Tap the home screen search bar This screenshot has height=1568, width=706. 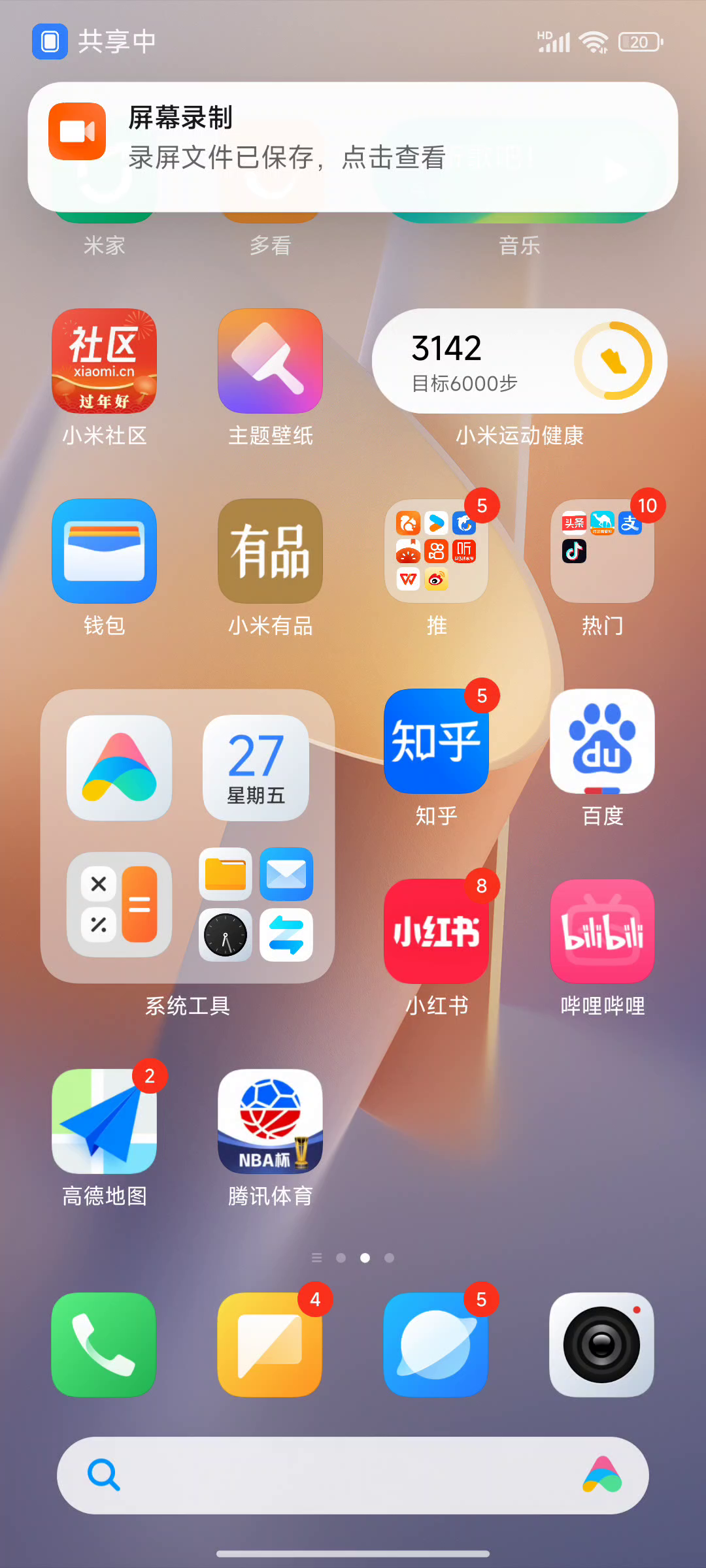340,1475
